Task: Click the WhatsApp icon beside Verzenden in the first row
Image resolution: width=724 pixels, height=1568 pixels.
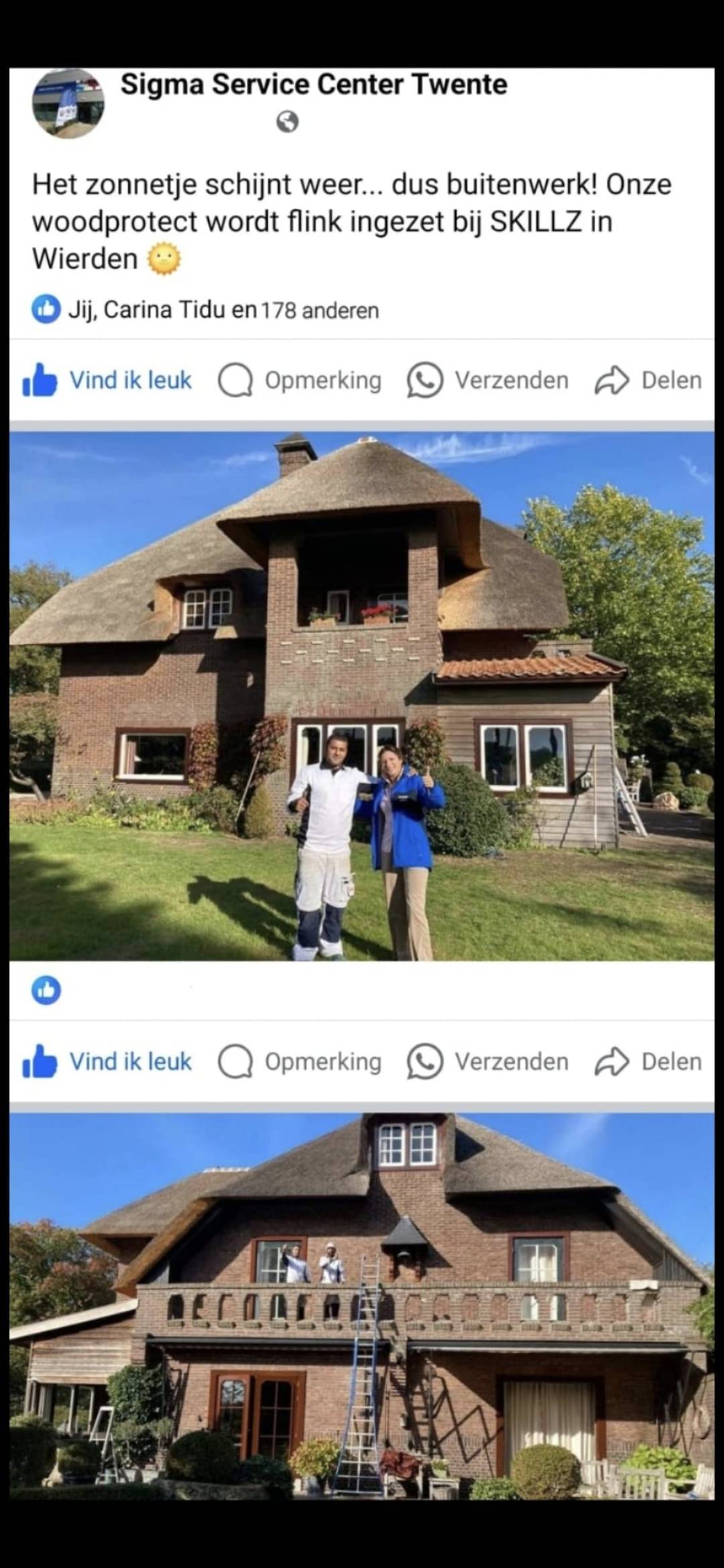Action: pyautogui.click(x=425, y=380)
